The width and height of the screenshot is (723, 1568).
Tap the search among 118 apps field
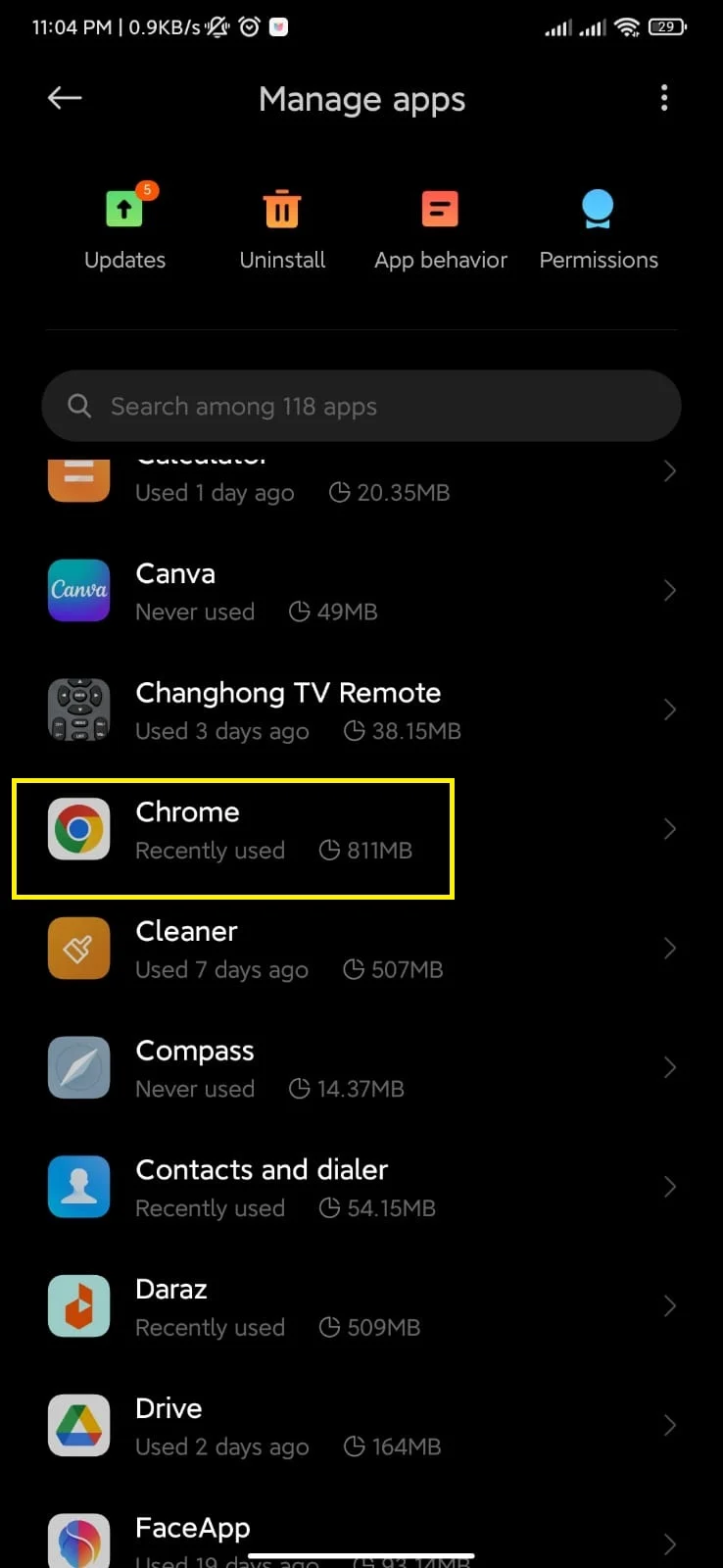click(361, 406)
